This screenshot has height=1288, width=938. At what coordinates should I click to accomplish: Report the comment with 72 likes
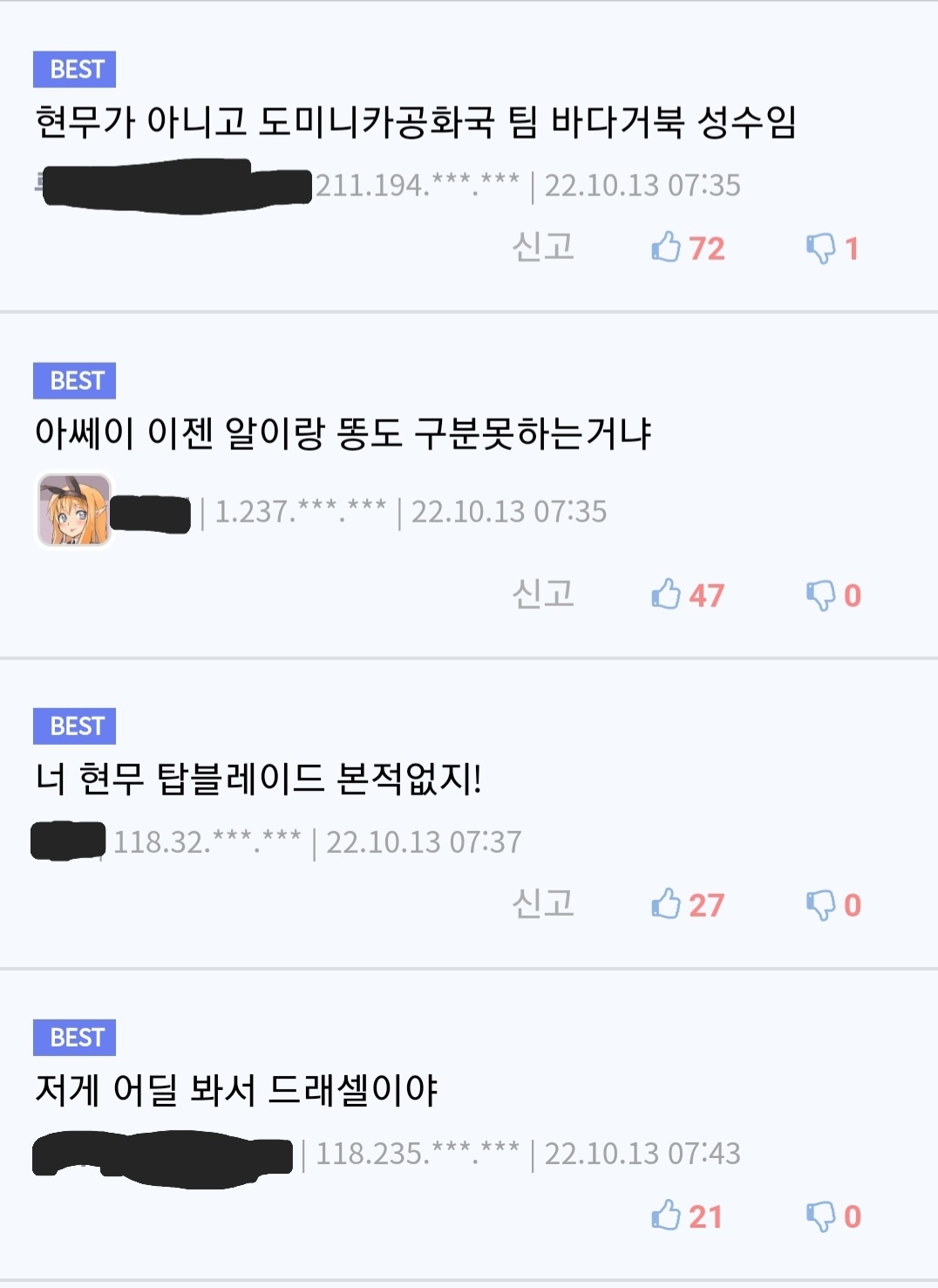[543, 248]
